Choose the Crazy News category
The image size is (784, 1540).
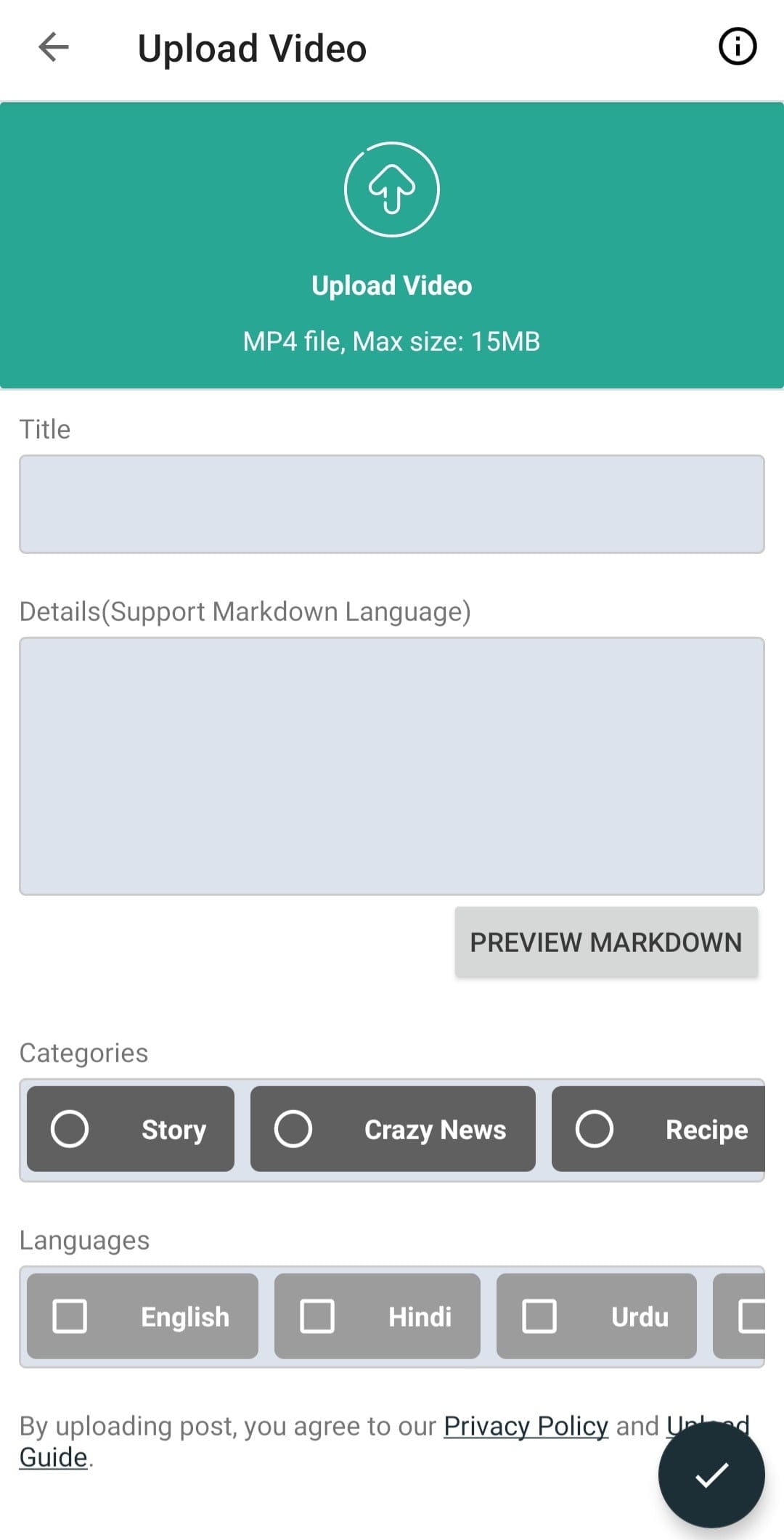(393, 1129)
